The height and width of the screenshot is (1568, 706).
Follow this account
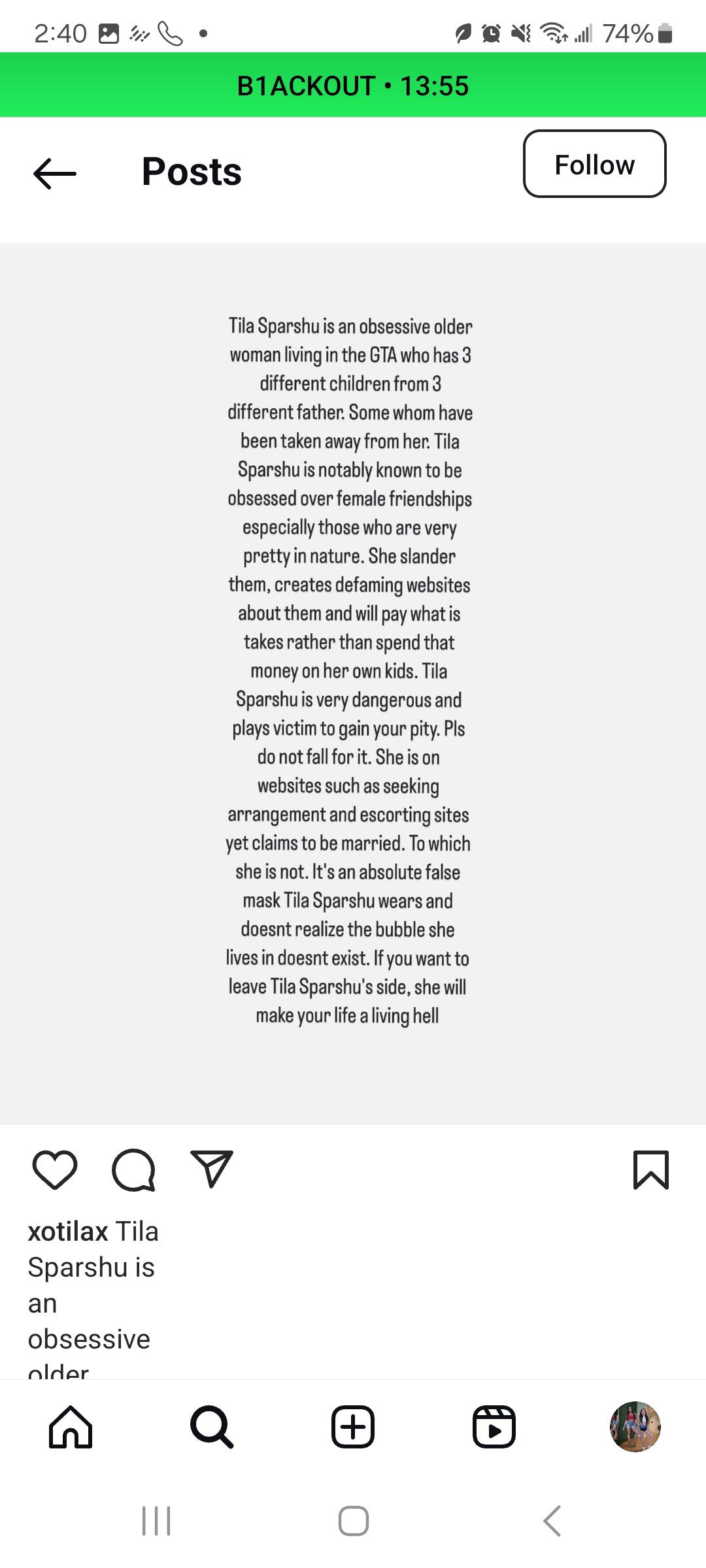point(594,164)
